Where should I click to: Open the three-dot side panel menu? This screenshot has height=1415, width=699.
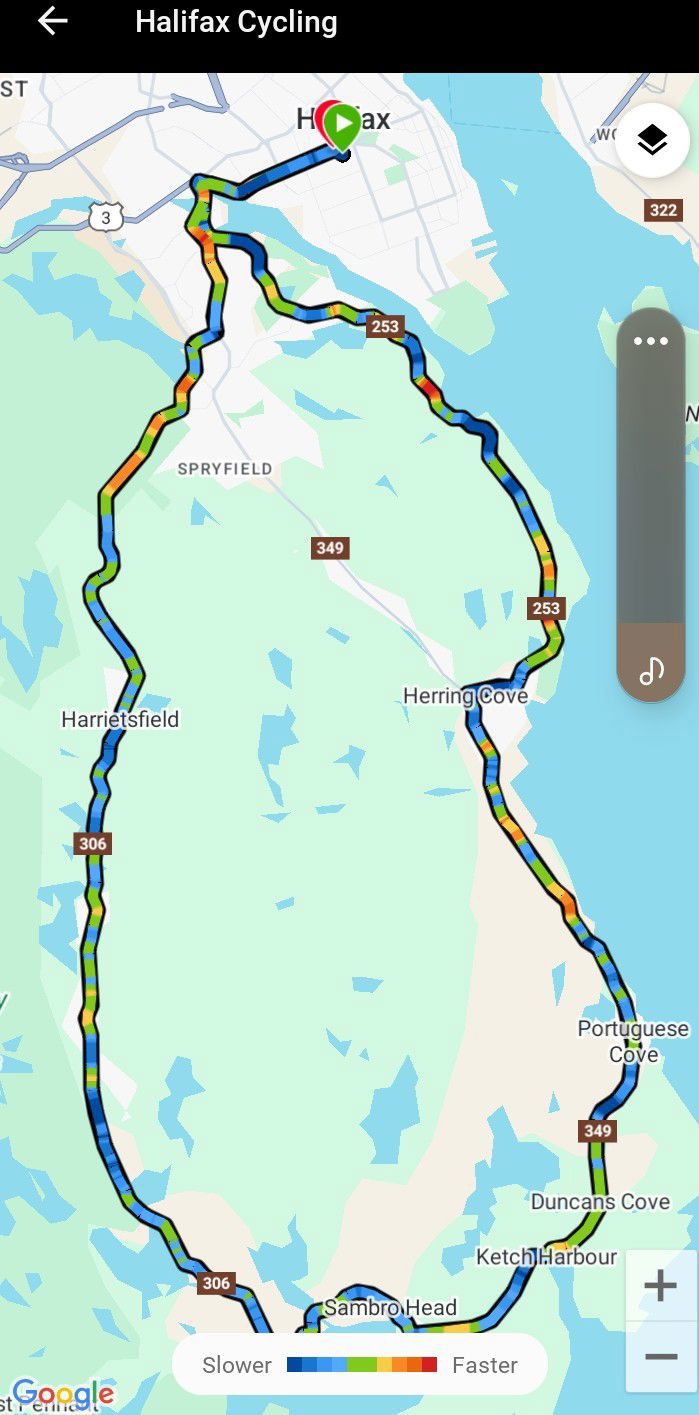[x=651, y=341]
